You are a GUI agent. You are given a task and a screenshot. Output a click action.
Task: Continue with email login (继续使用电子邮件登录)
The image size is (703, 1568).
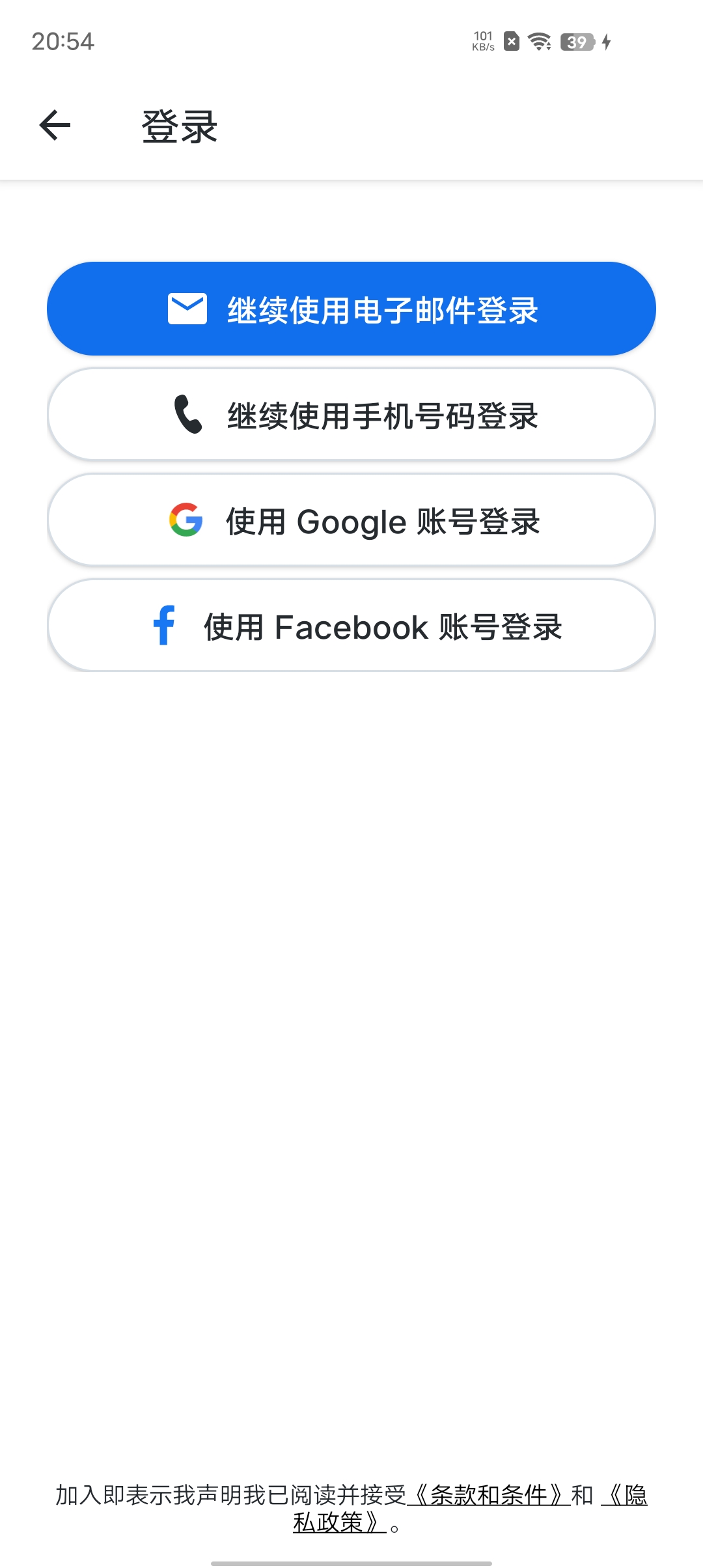pyautogui.click(x=351, y=309)
